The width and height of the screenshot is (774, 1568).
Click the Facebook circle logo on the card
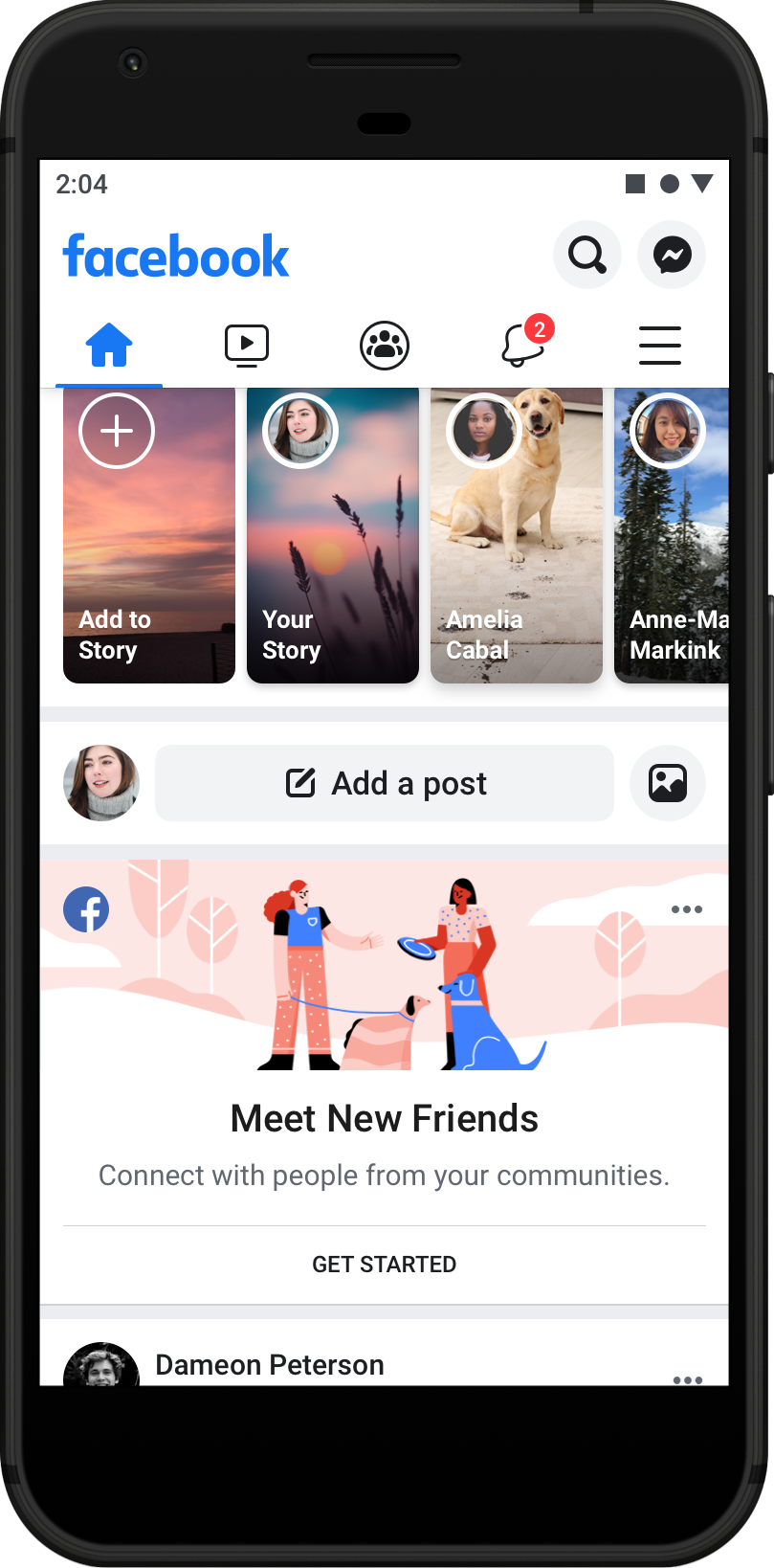point(86,908)
